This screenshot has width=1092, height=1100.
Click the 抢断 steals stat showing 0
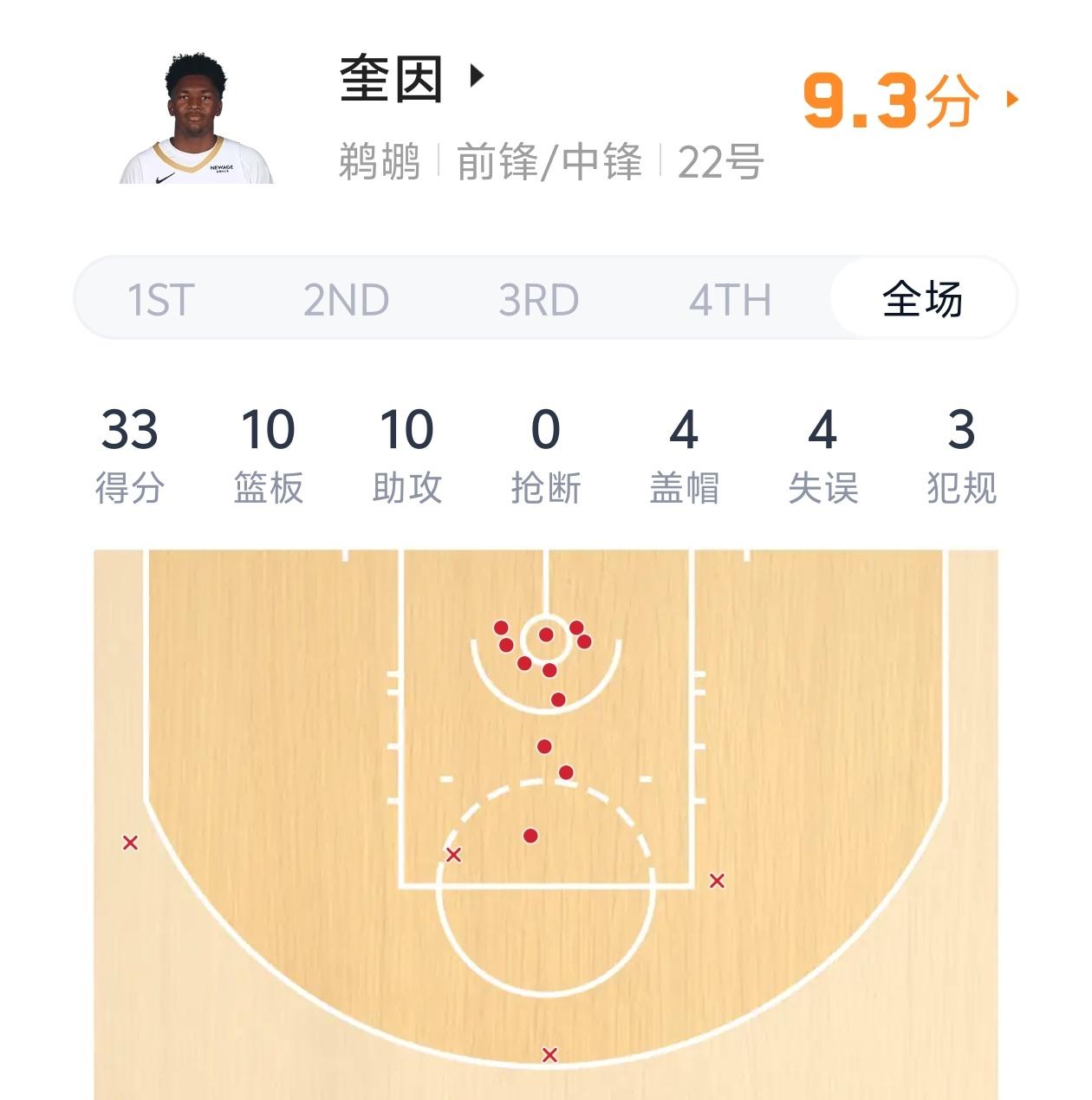click(x=548, y=451)
